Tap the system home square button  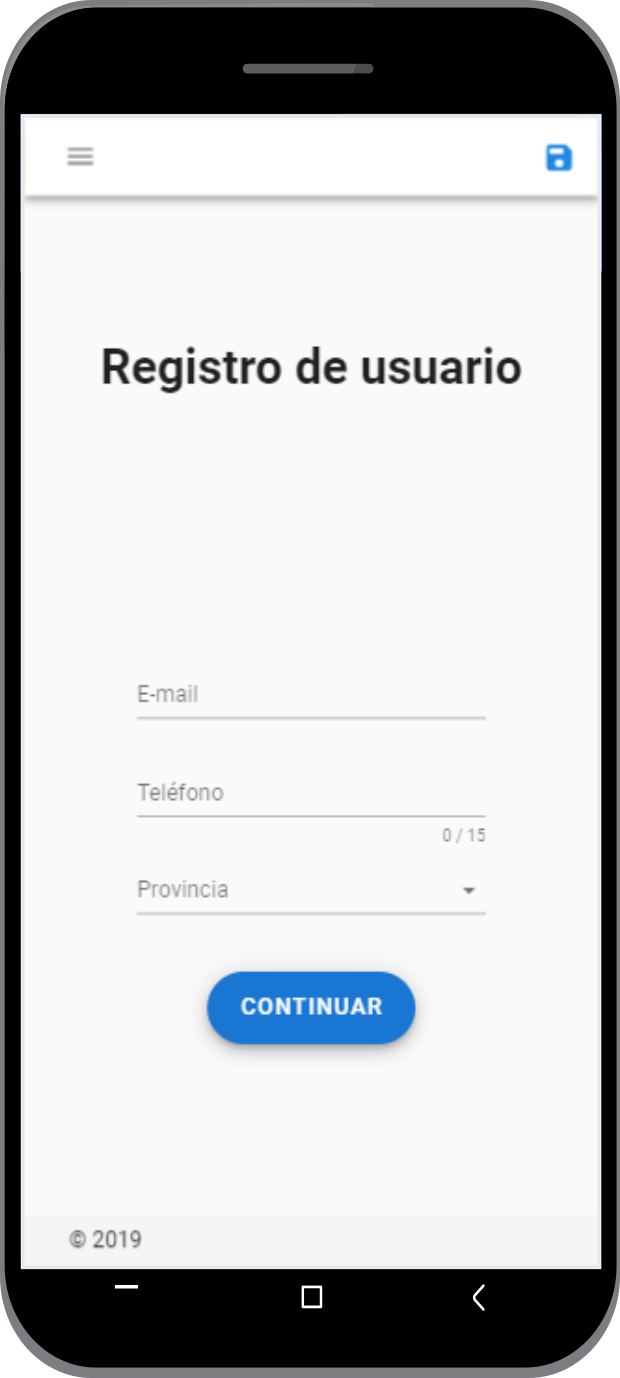(x=312, y=1297)
